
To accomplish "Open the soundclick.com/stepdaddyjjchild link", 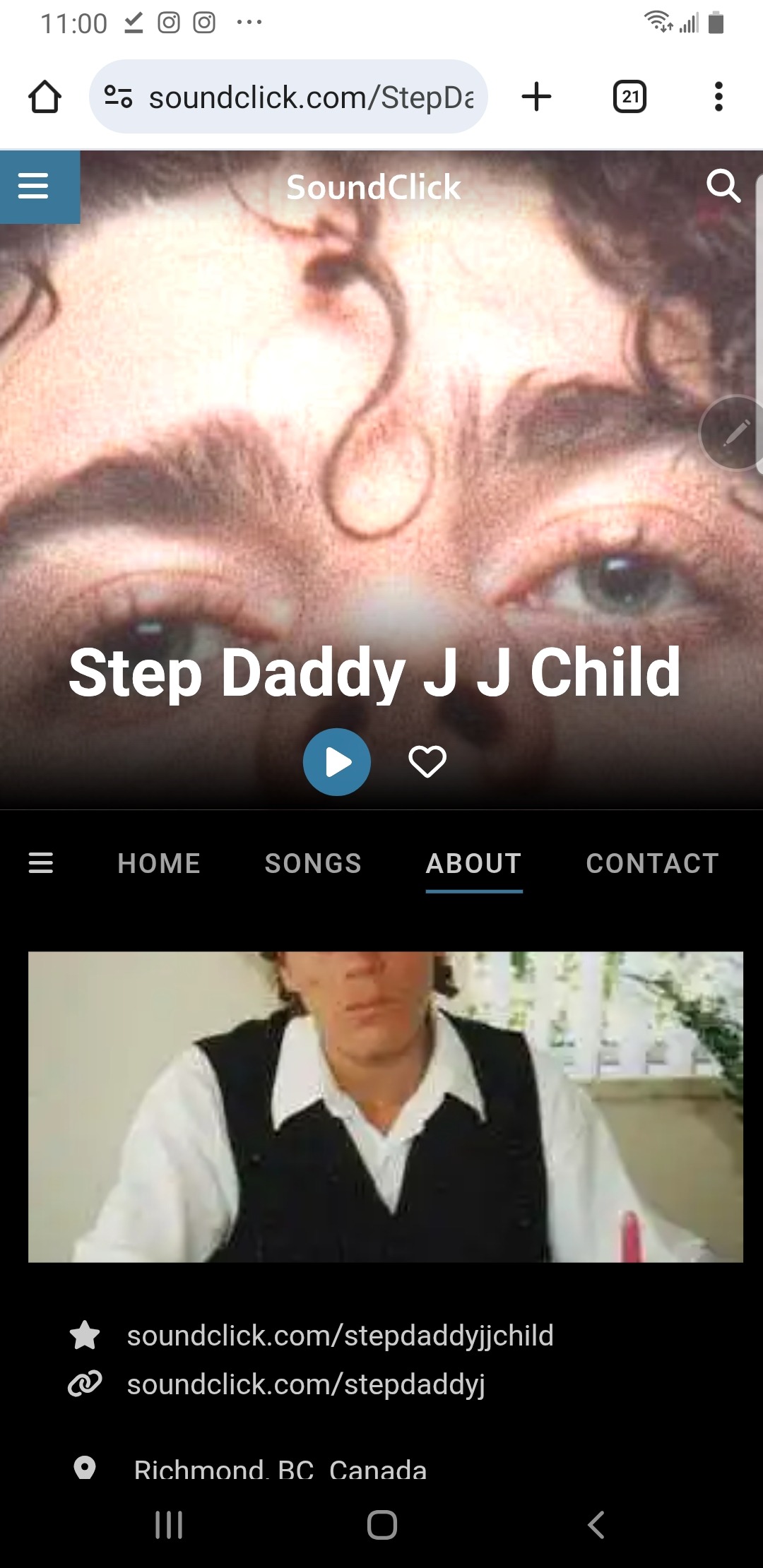I will (340, 1336).
